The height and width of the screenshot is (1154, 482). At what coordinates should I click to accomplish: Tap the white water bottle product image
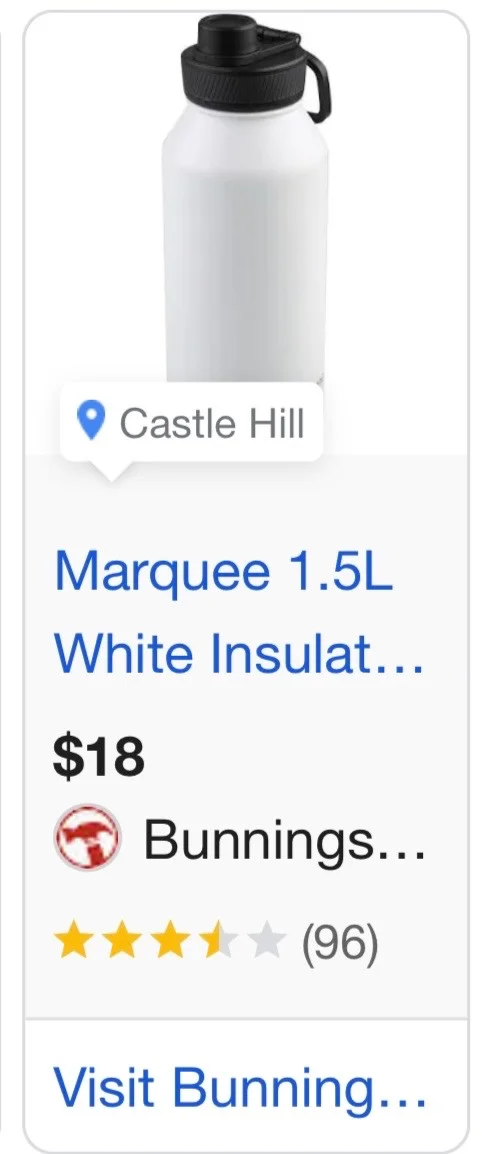pyautogui.click(x=247, y=199)
